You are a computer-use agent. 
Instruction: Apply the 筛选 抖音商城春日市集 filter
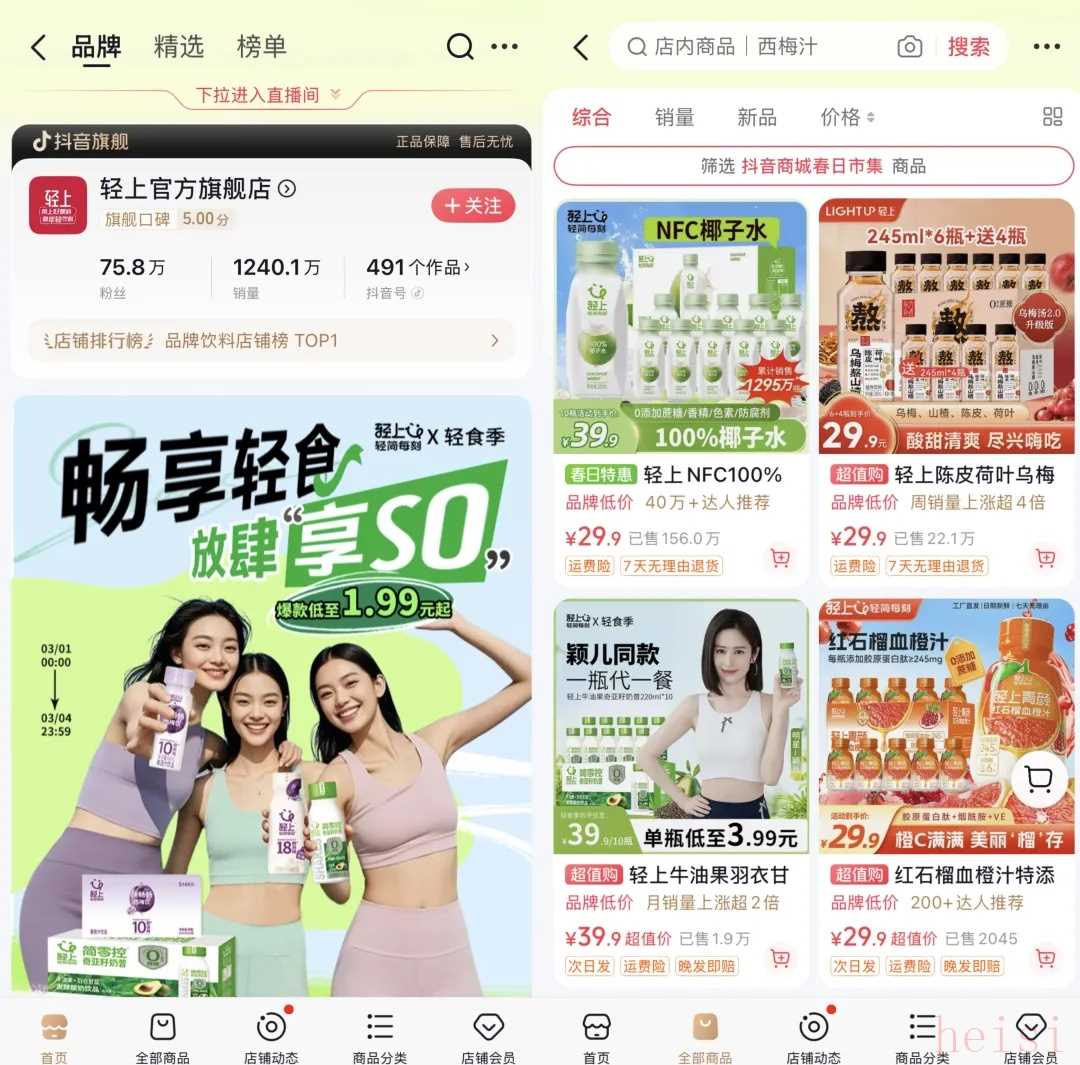(813, 166)
